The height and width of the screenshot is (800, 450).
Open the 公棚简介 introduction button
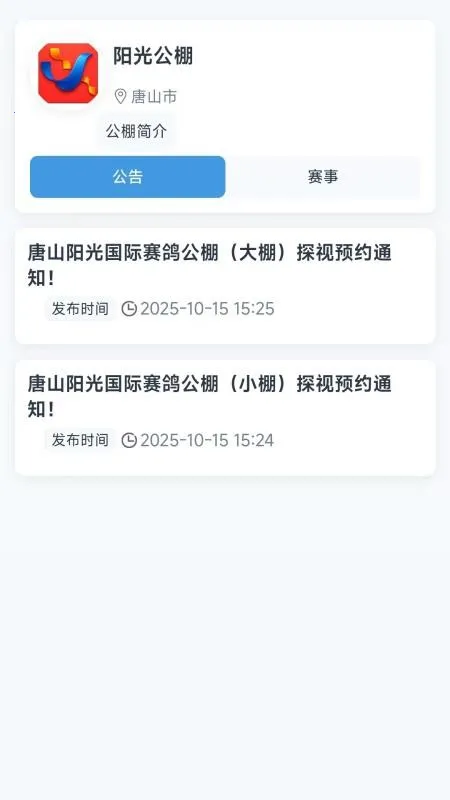(136, 132)
